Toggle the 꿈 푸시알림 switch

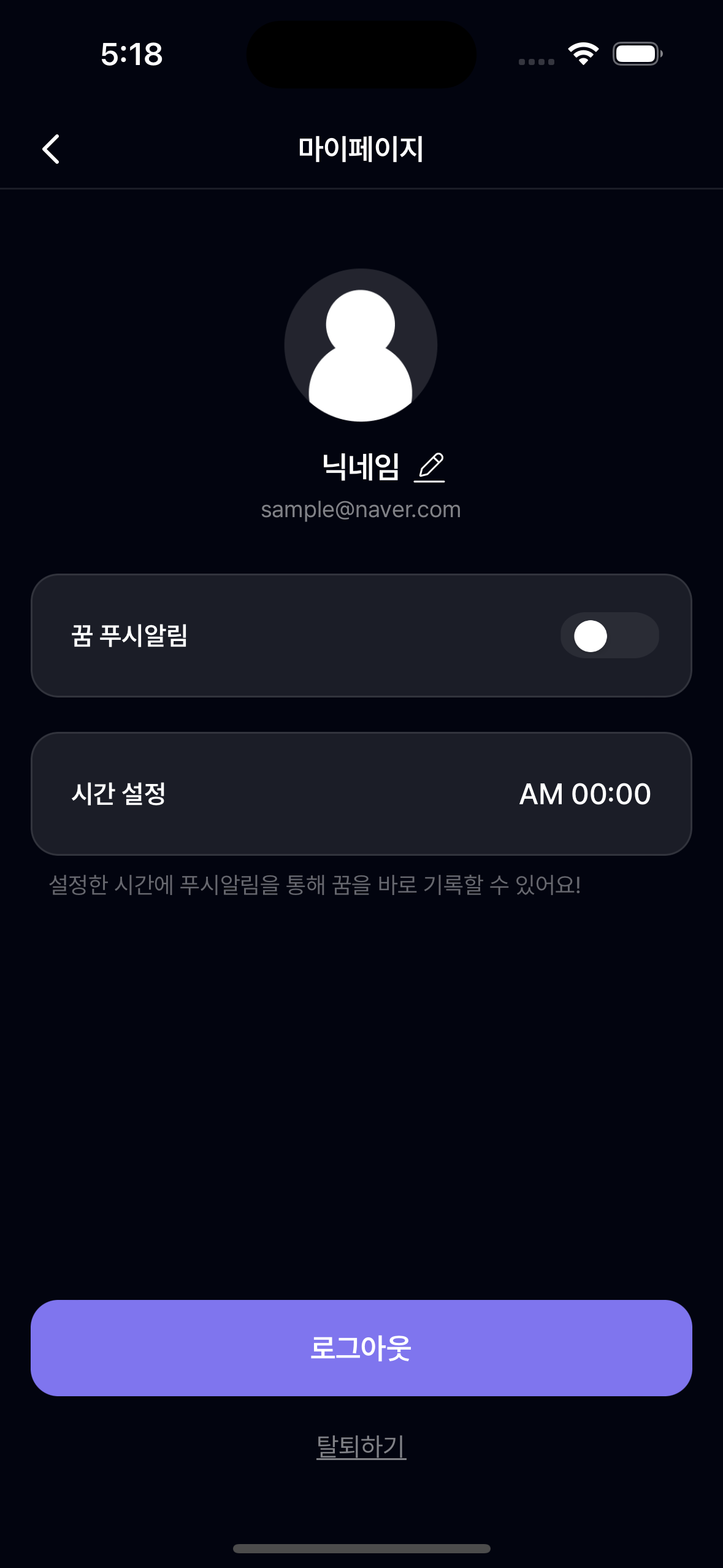tap(609, 636)
